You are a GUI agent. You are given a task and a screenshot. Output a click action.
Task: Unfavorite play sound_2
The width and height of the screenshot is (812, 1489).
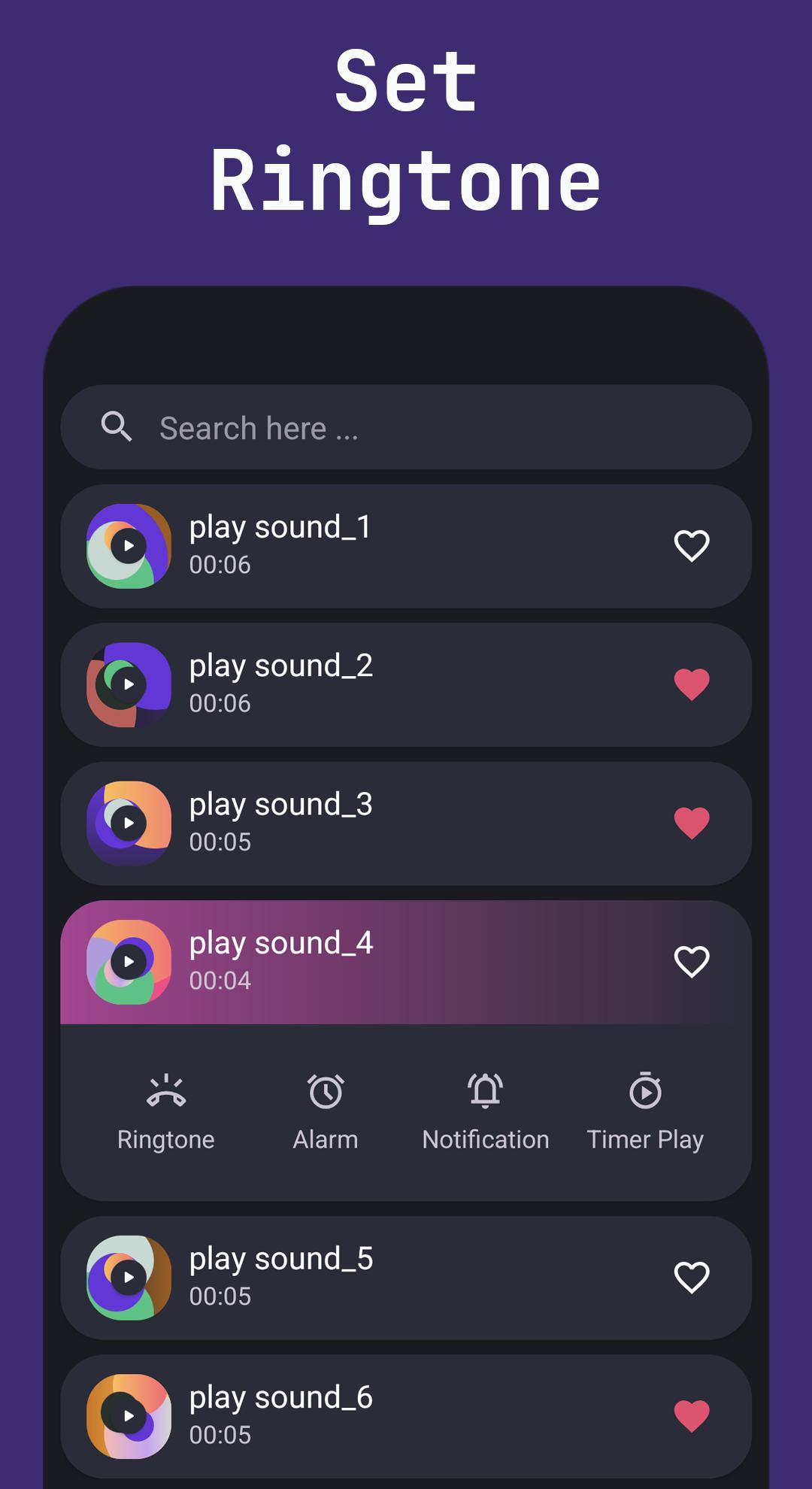[692, 683]
